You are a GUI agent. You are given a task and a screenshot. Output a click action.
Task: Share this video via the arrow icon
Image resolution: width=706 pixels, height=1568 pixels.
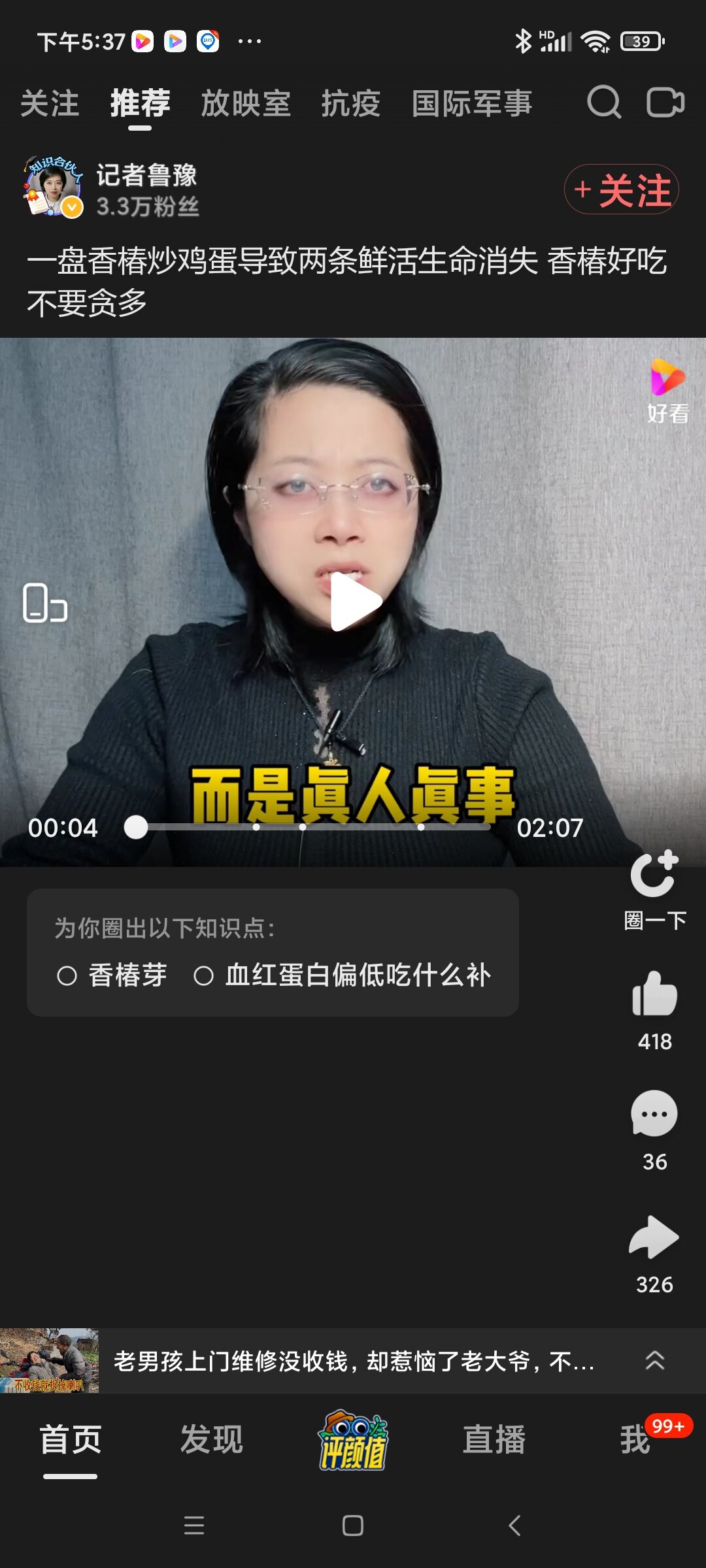coord(654,1237)
